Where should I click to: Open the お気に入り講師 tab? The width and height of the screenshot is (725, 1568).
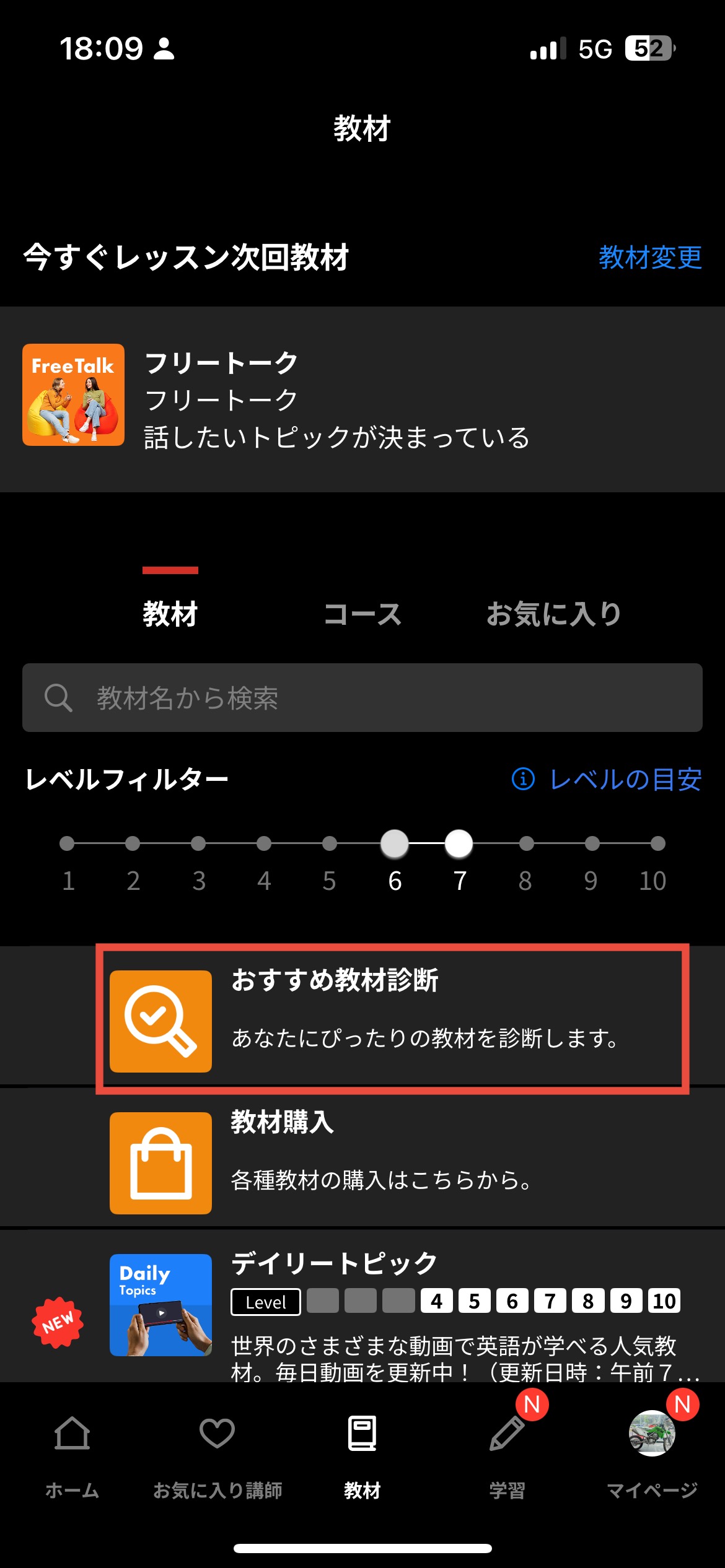point(217,1455)
